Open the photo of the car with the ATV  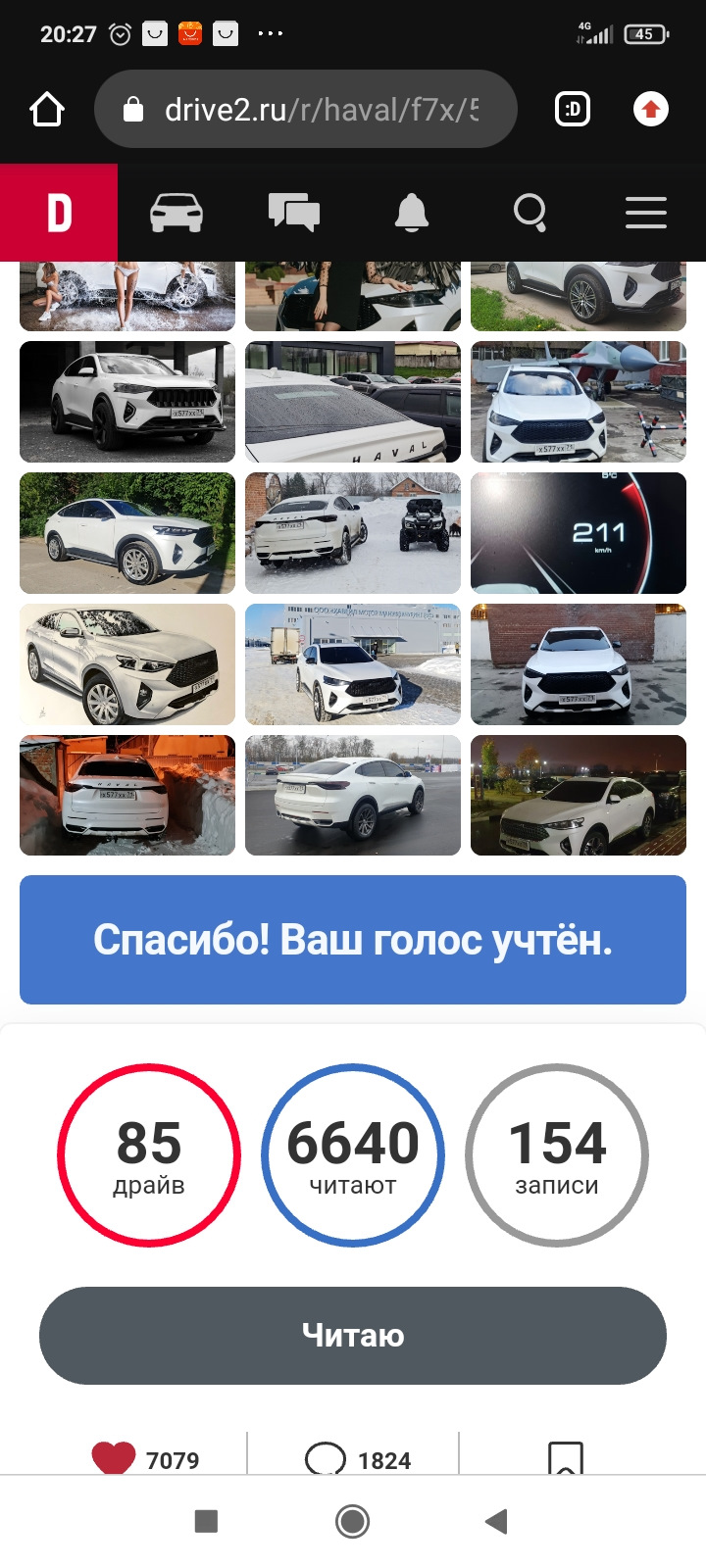[x=353, y=533]
